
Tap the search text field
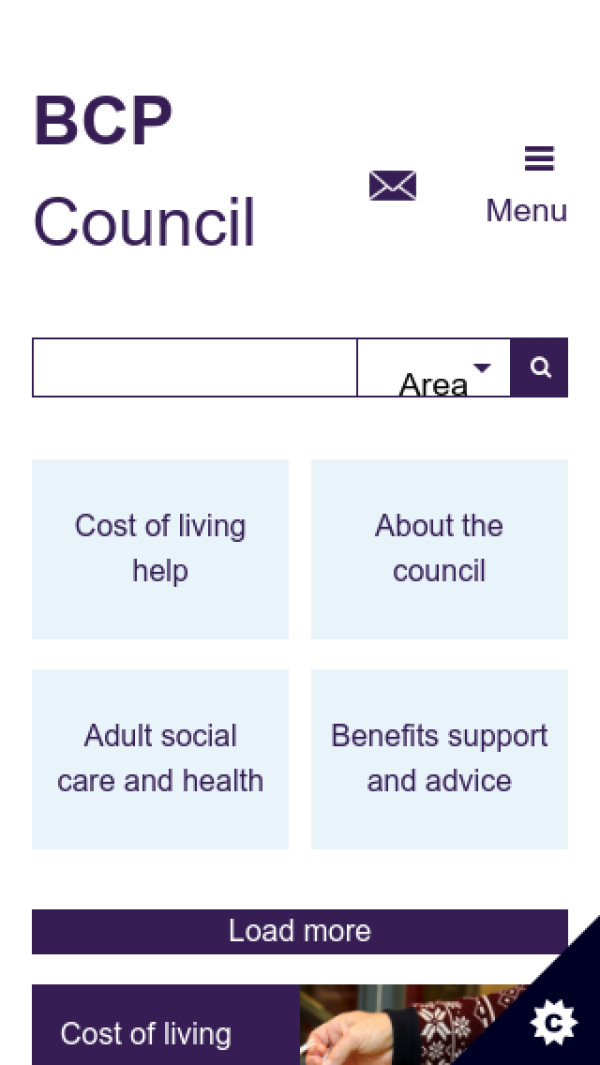click(x=194, y=367)
